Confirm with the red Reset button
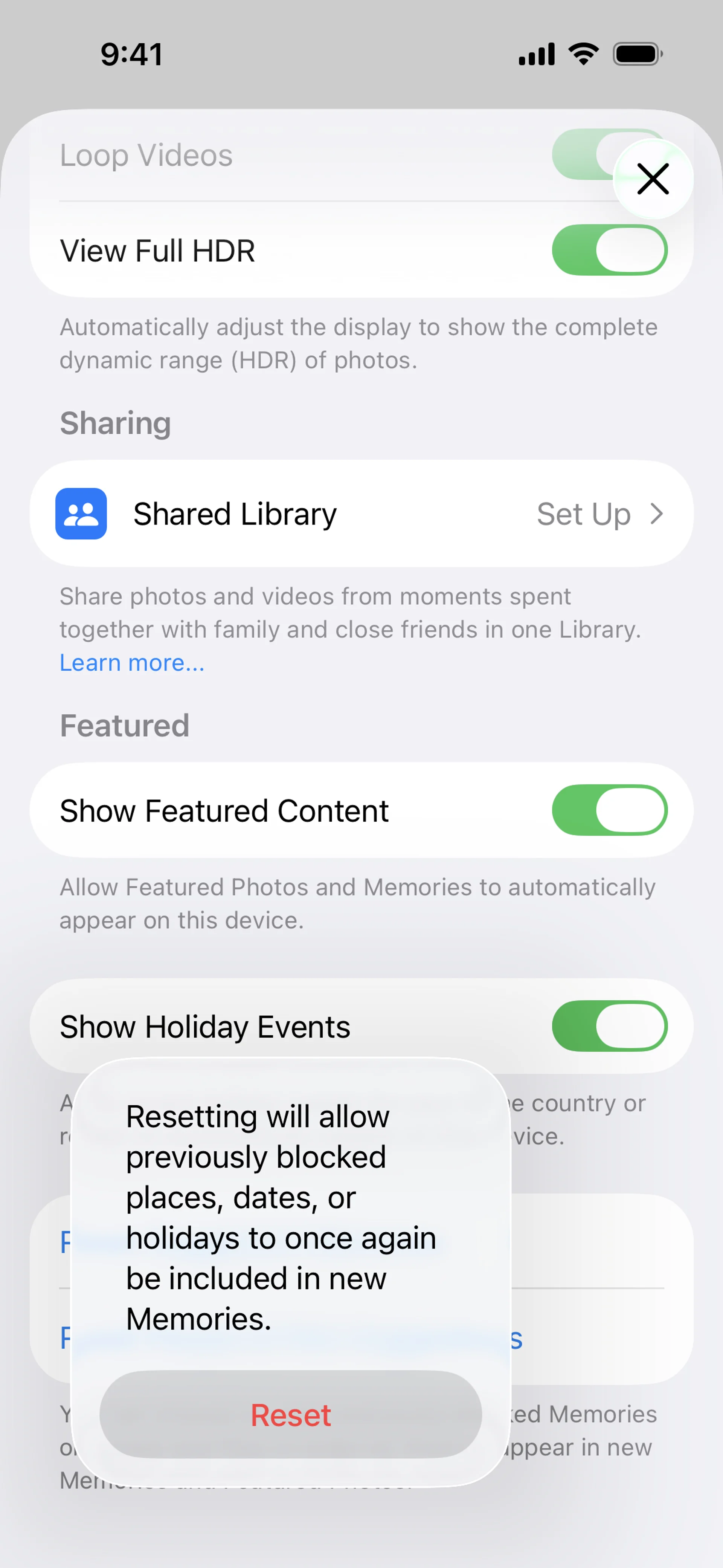The image size is (723, 1568). pyautogui.click(x=291, y=1415)
